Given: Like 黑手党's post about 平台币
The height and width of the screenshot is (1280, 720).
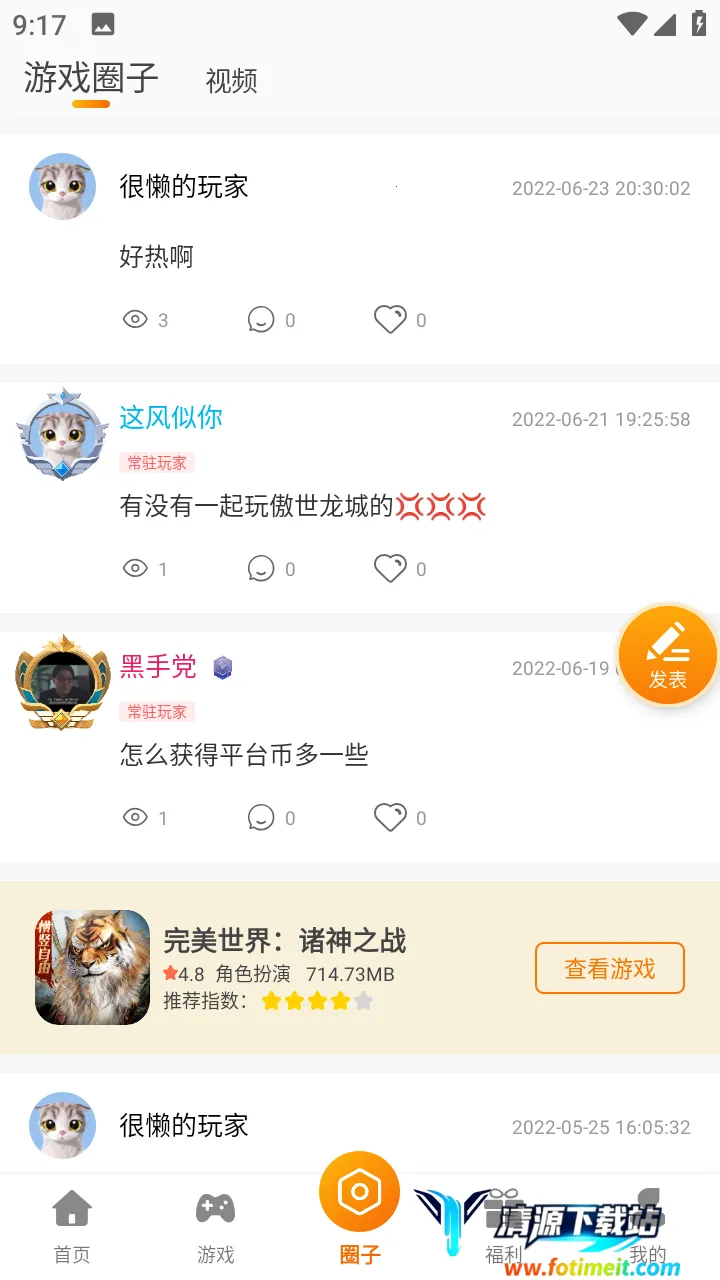Looking at the screenshot, I should click(390, 818).
